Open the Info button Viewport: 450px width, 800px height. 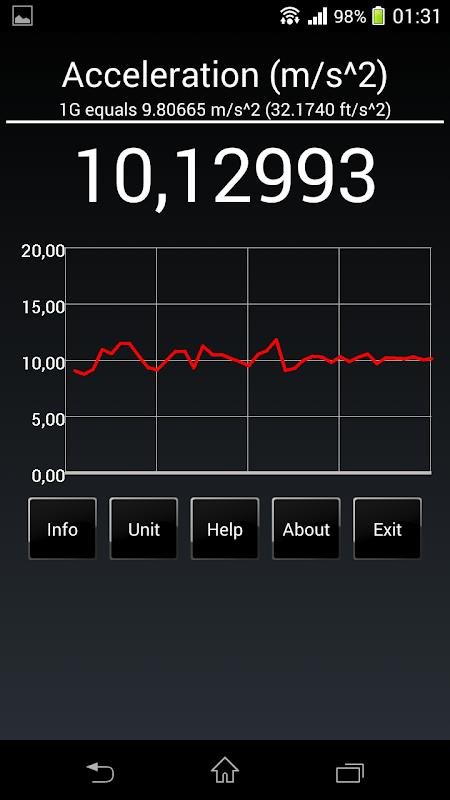coord(62,529)
